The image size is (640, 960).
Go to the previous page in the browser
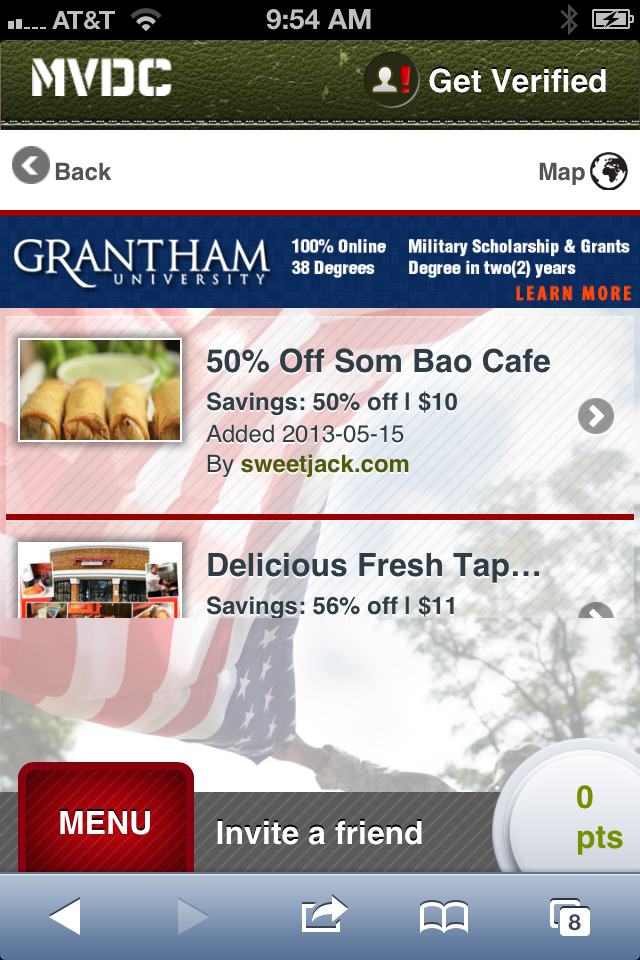click(x=65, y=916)
